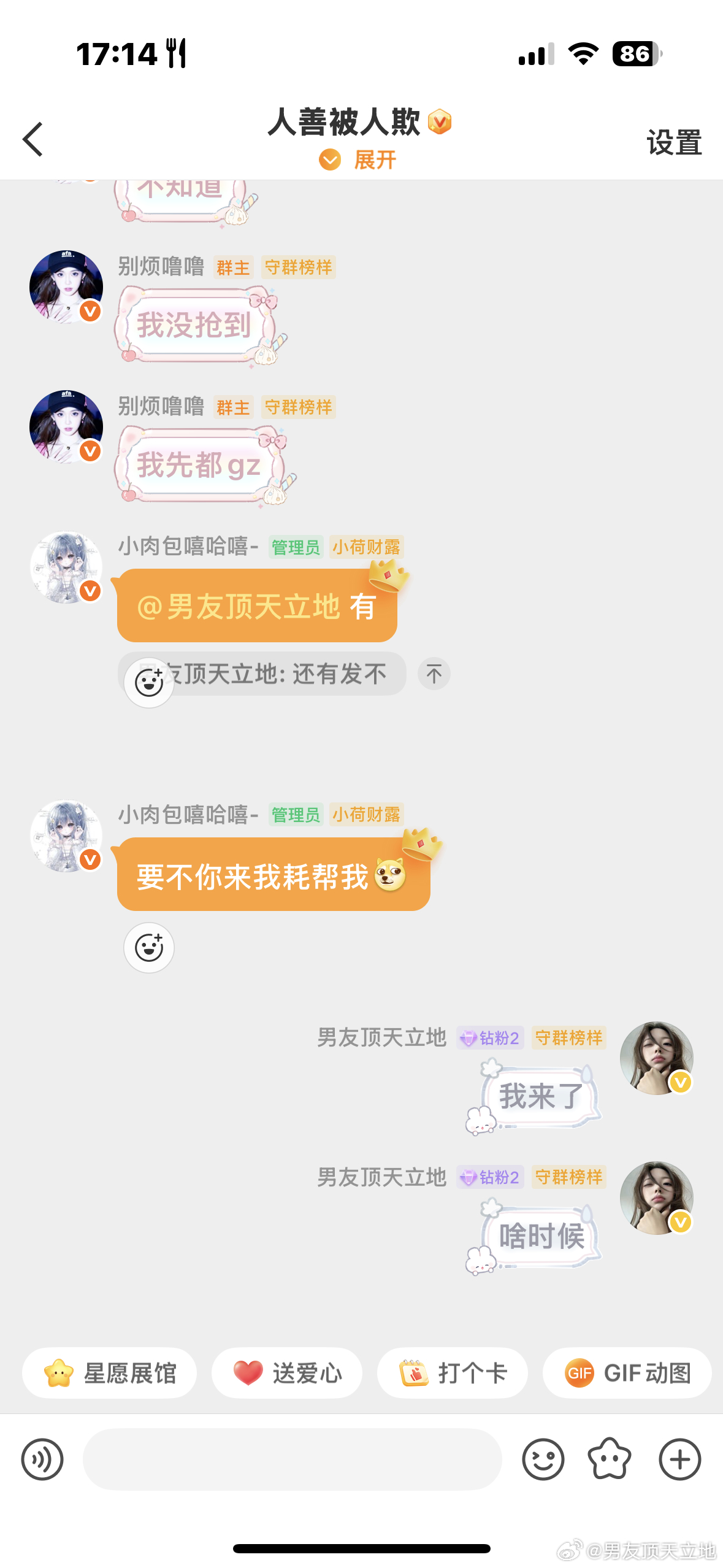Tap the 不 quick-reply bubble near quoted message
Screen dimensions: 723x1568
[x=434, y=673]
